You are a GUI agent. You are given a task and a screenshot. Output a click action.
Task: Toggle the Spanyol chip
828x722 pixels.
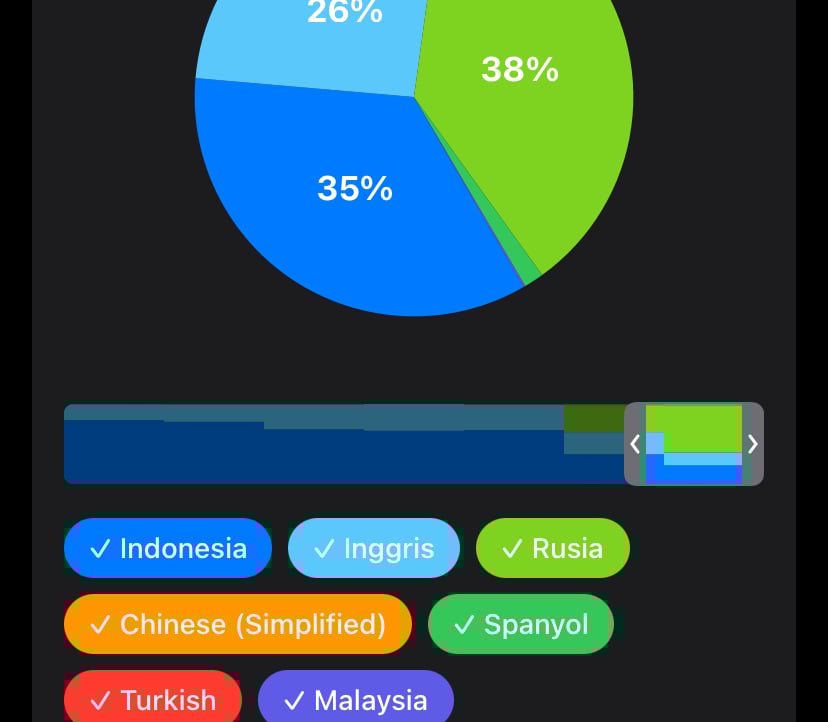pos(520,624)
